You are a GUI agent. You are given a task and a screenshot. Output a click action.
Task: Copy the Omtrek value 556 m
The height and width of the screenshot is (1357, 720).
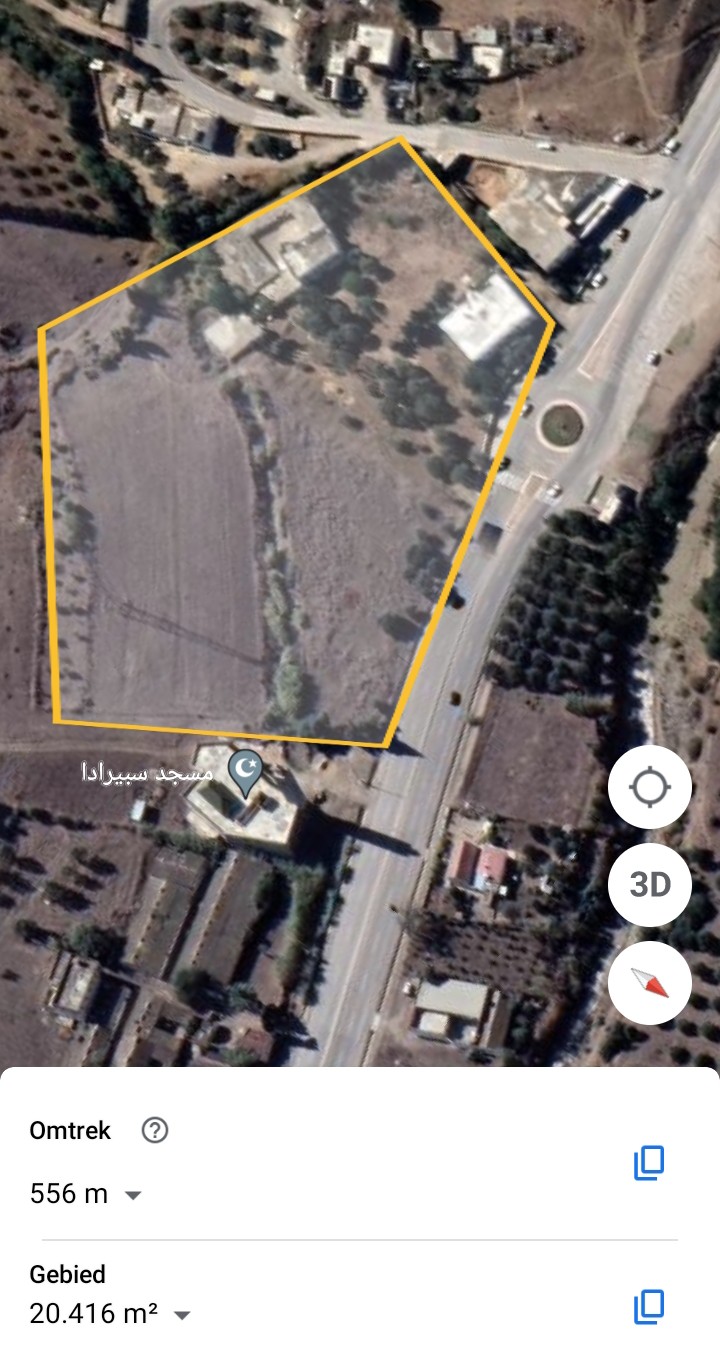(649, 1162)
